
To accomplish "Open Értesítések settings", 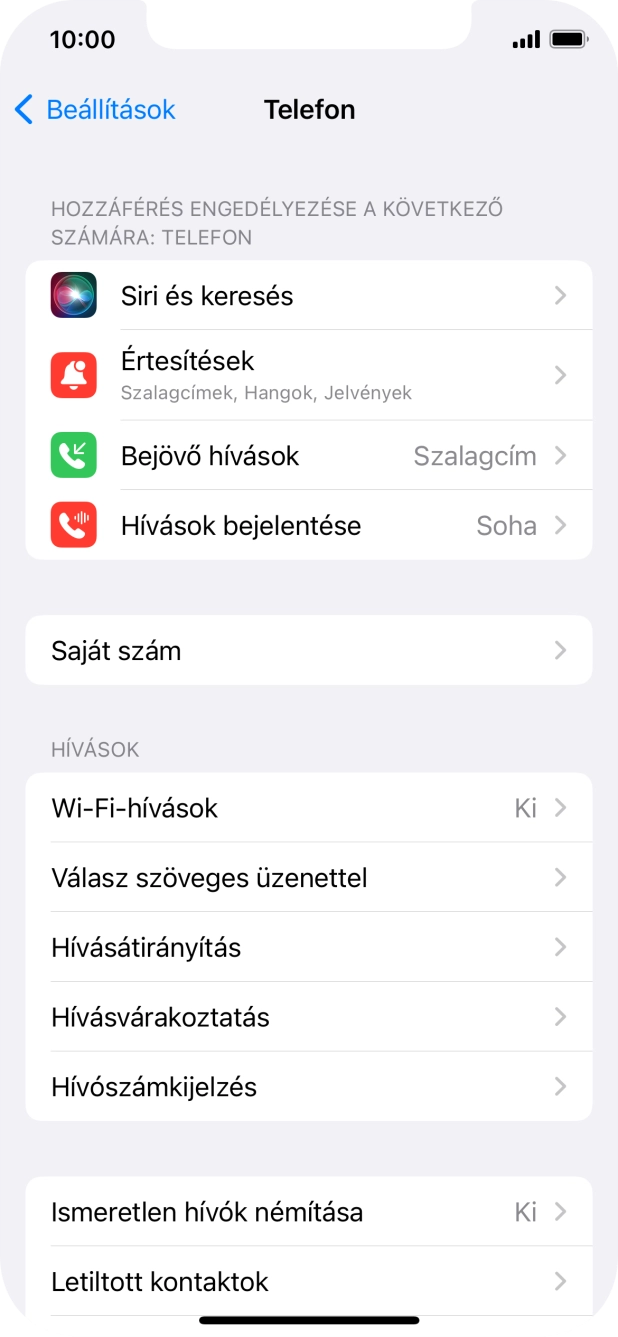I will (308, 375).
